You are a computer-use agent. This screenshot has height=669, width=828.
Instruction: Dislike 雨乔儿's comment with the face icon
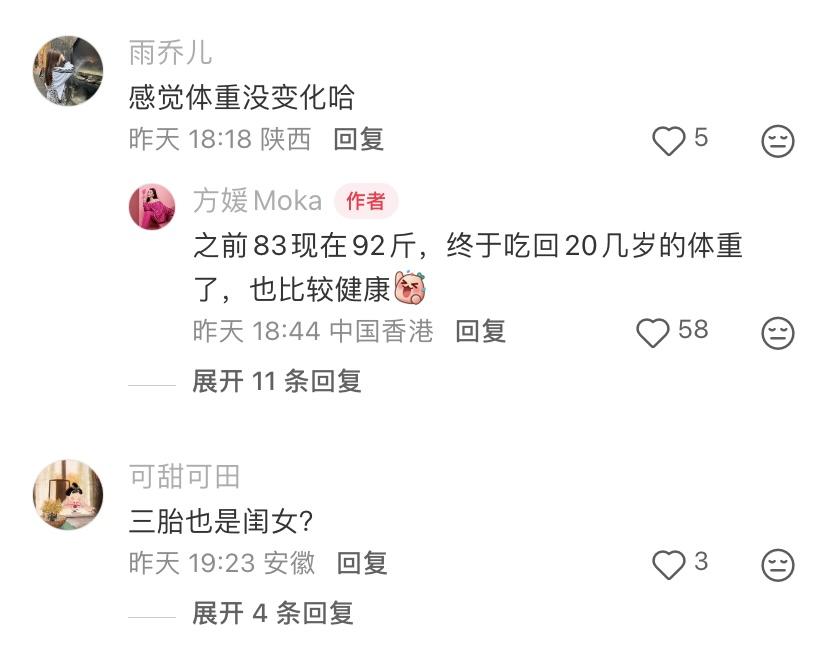coord(777,141)
